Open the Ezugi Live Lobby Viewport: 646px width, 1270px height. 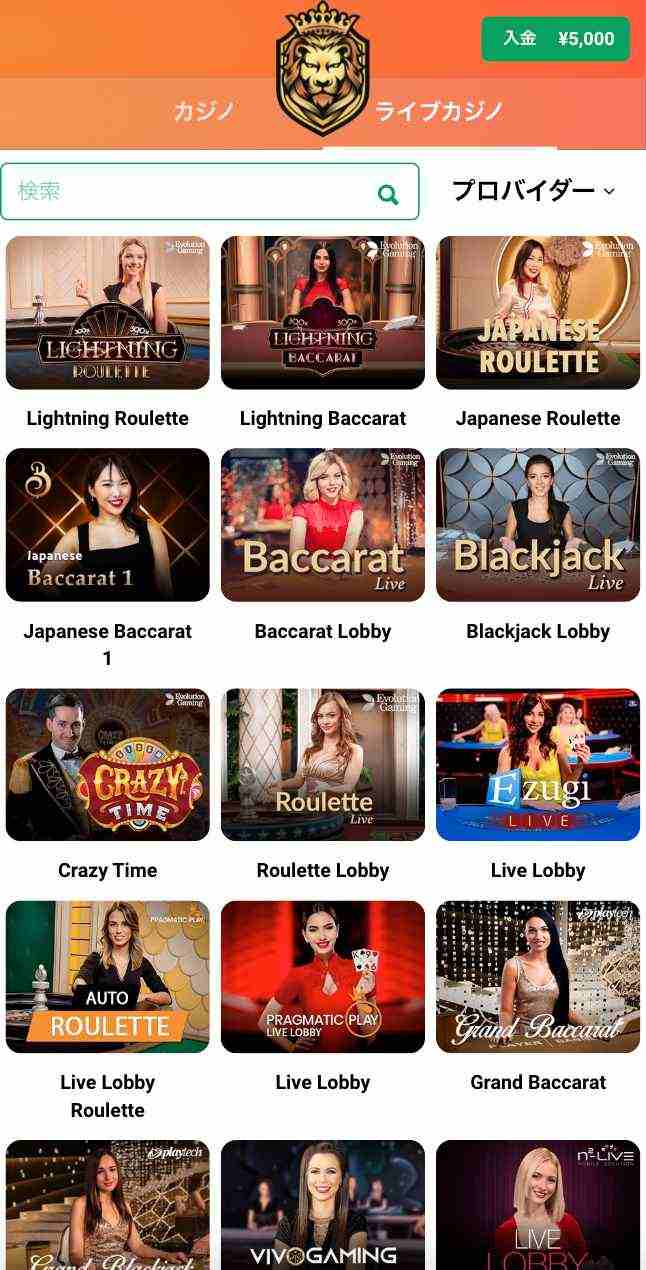pyautogui.click(x=538, y=765)
